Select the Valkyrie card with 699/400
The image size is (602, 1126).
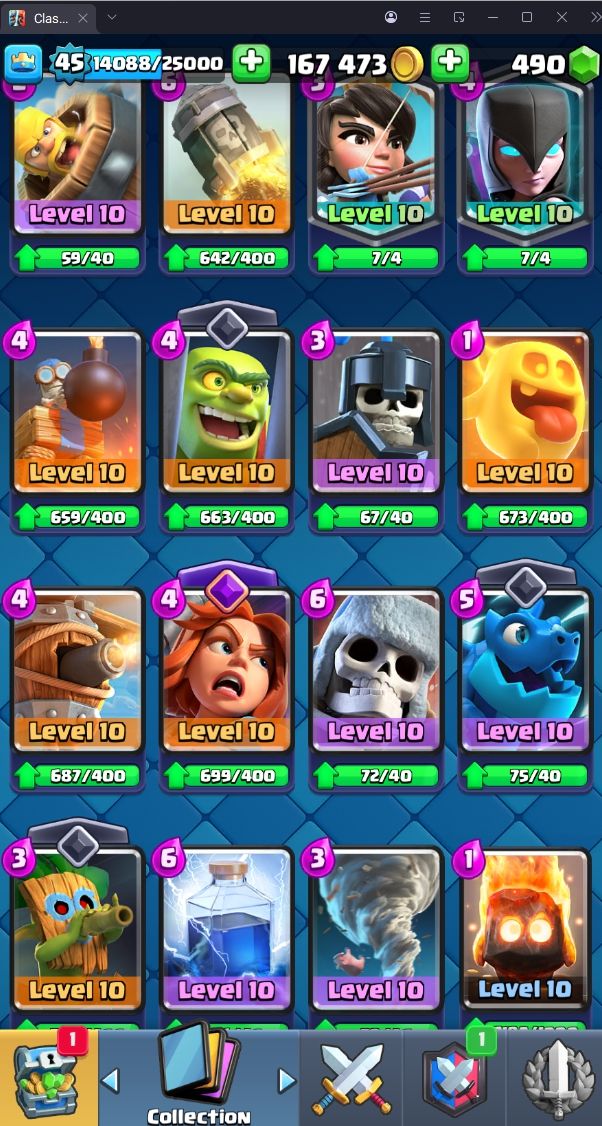pos(226,668)
